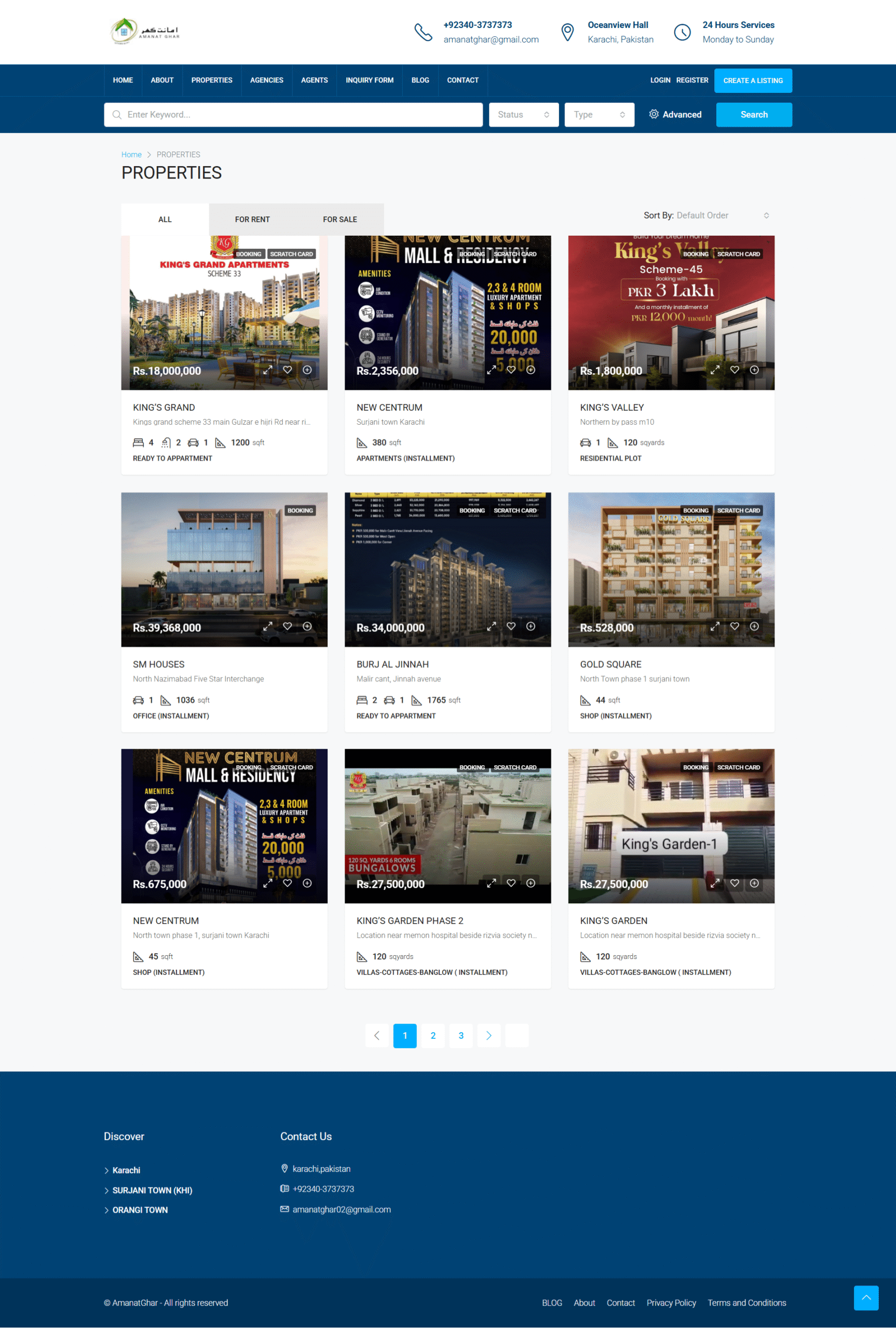Tap the blue Search button
The image size is (896, 1329).
(x=753, y=114)
